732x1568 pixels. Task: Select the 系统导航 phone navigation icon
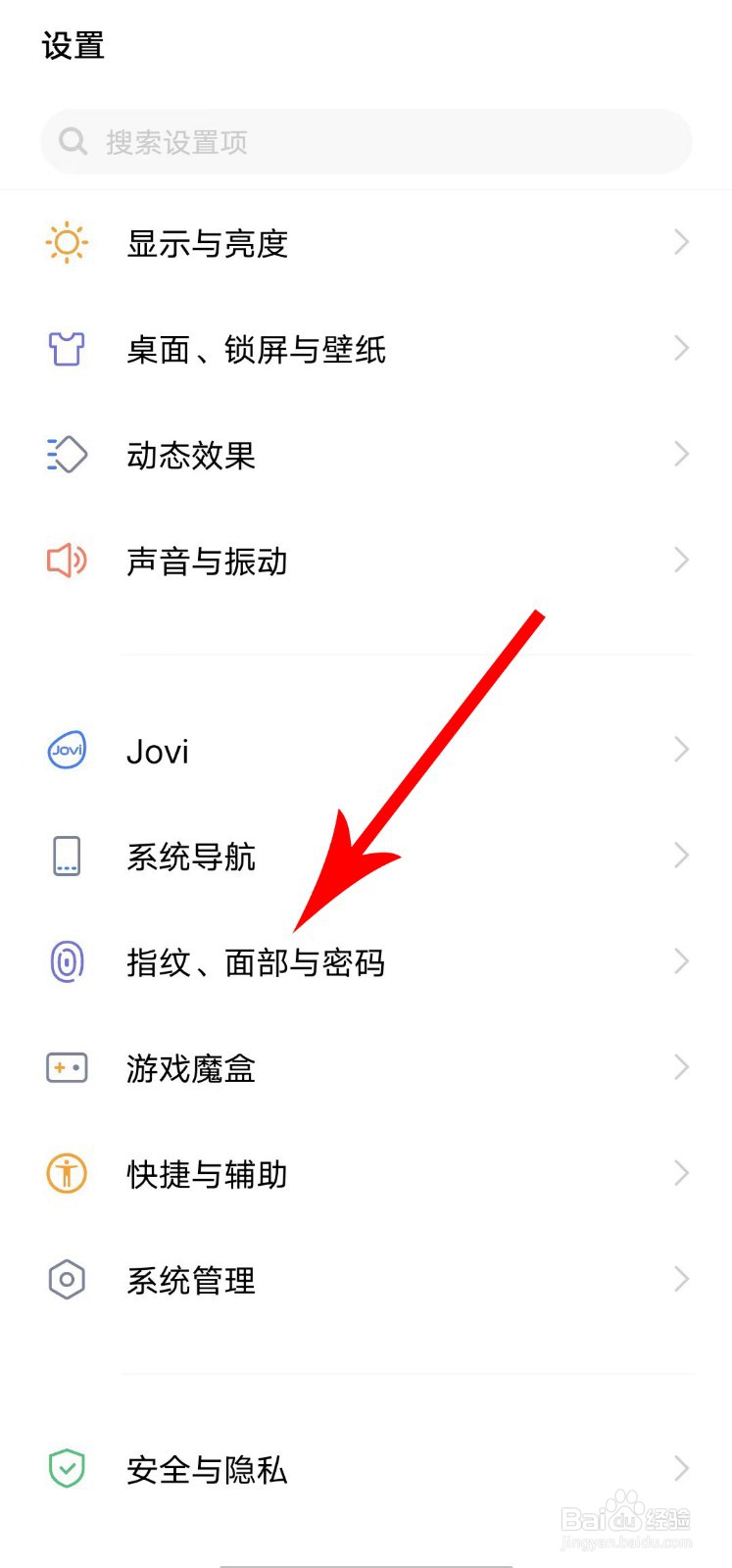click(x=66, y=856)
